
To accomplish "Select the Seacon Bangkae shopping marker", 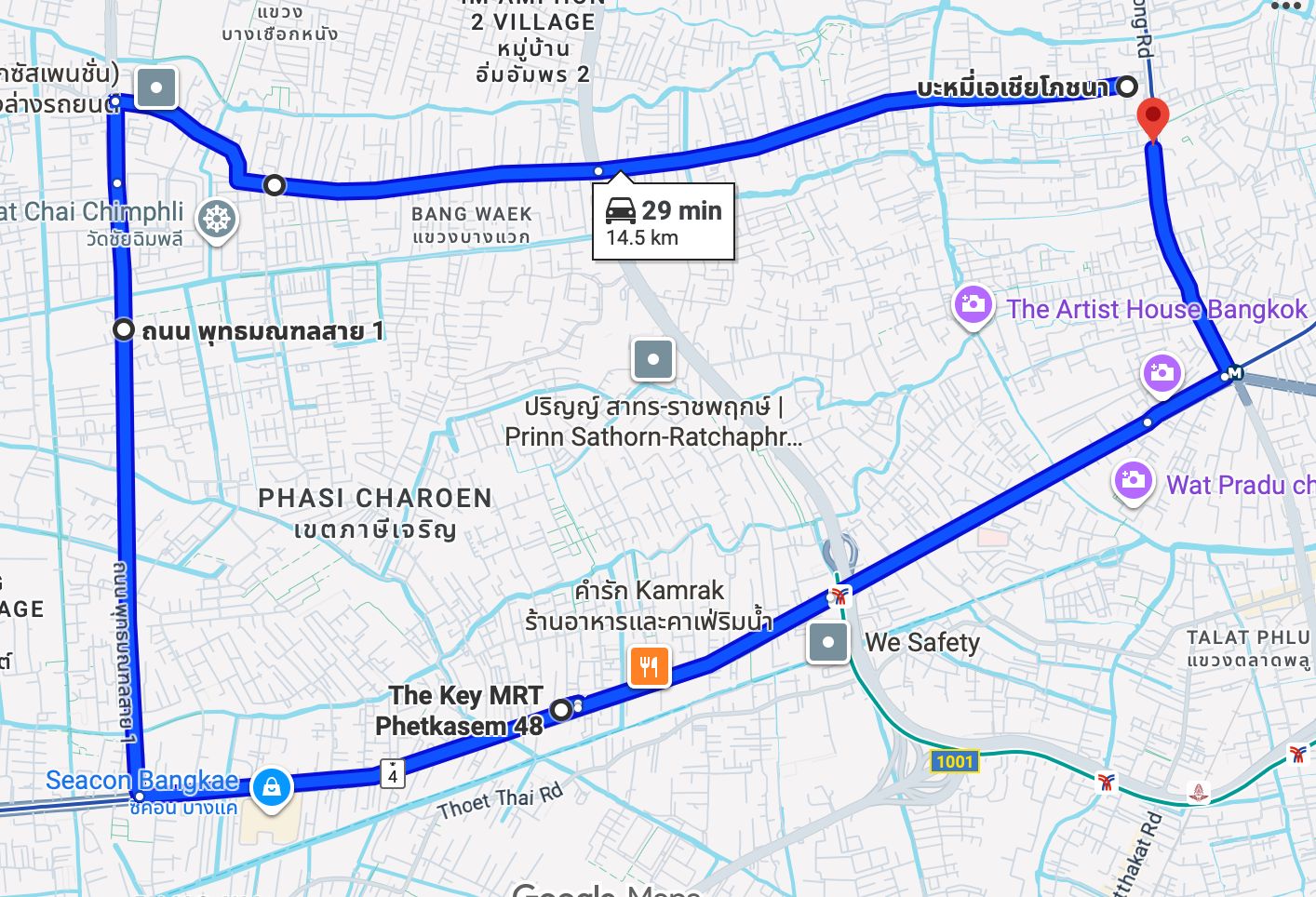I will click(x=271, y=787).
